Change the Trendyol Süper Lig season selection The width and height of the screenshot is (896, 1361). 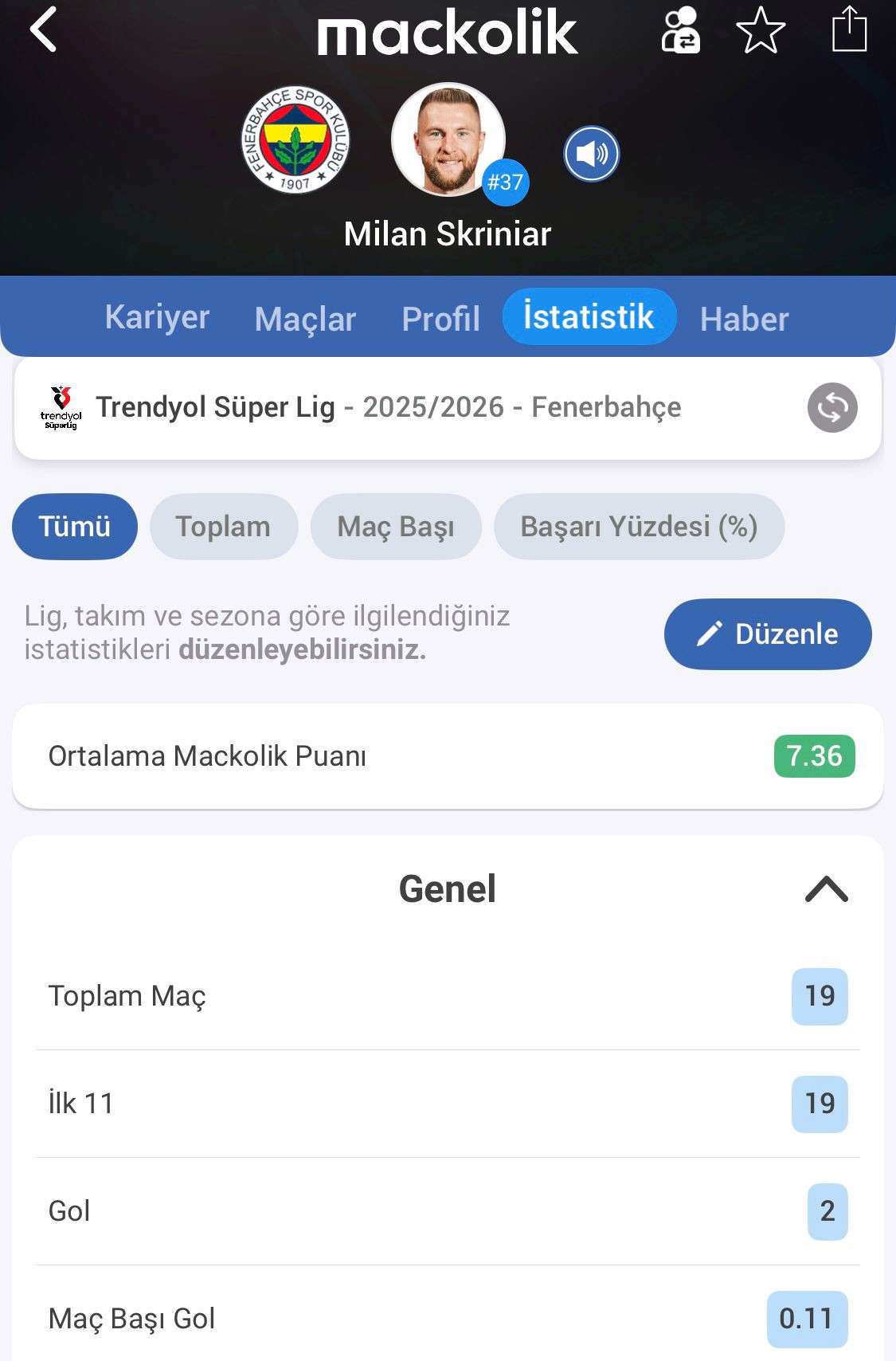(832, 408)
